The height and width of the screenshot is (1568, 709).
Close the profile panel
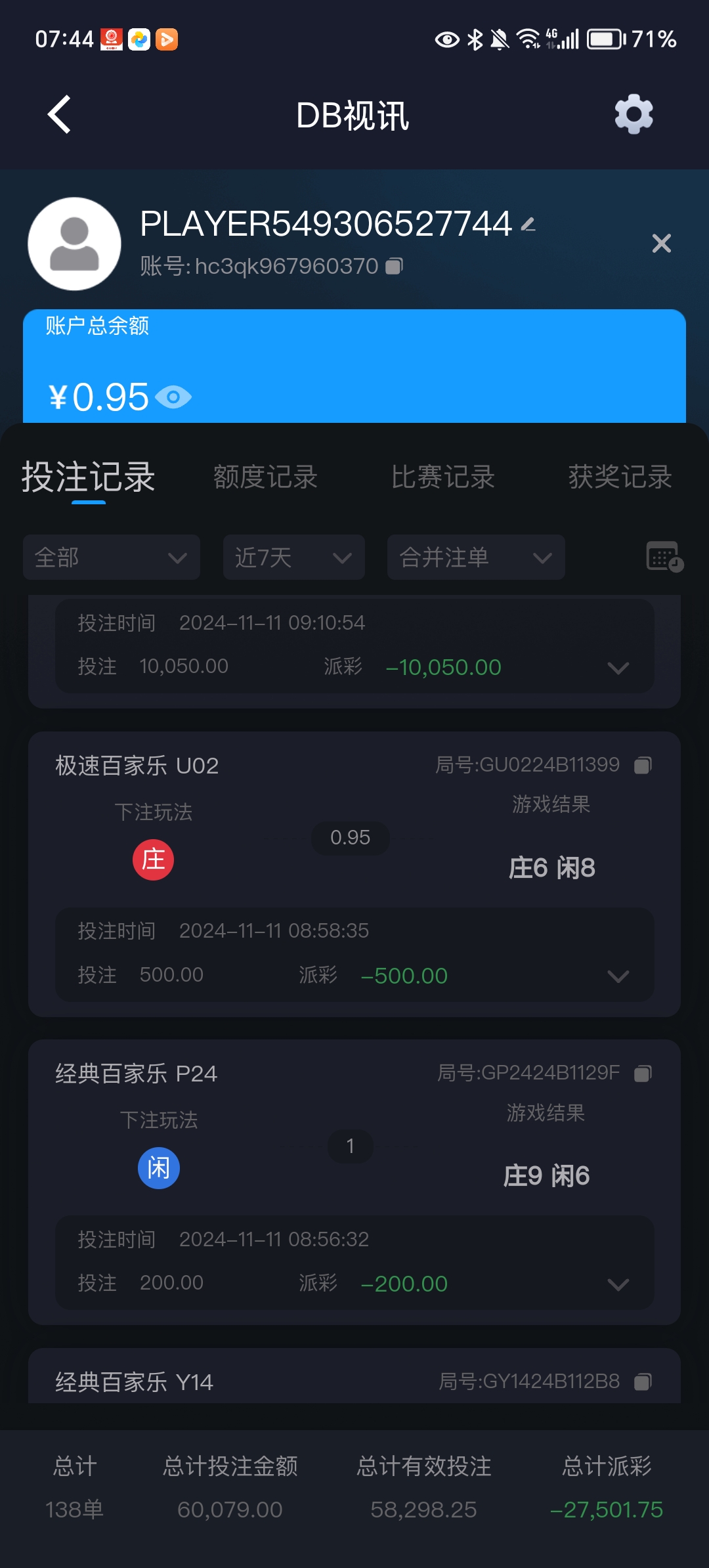tap(661, 244)
